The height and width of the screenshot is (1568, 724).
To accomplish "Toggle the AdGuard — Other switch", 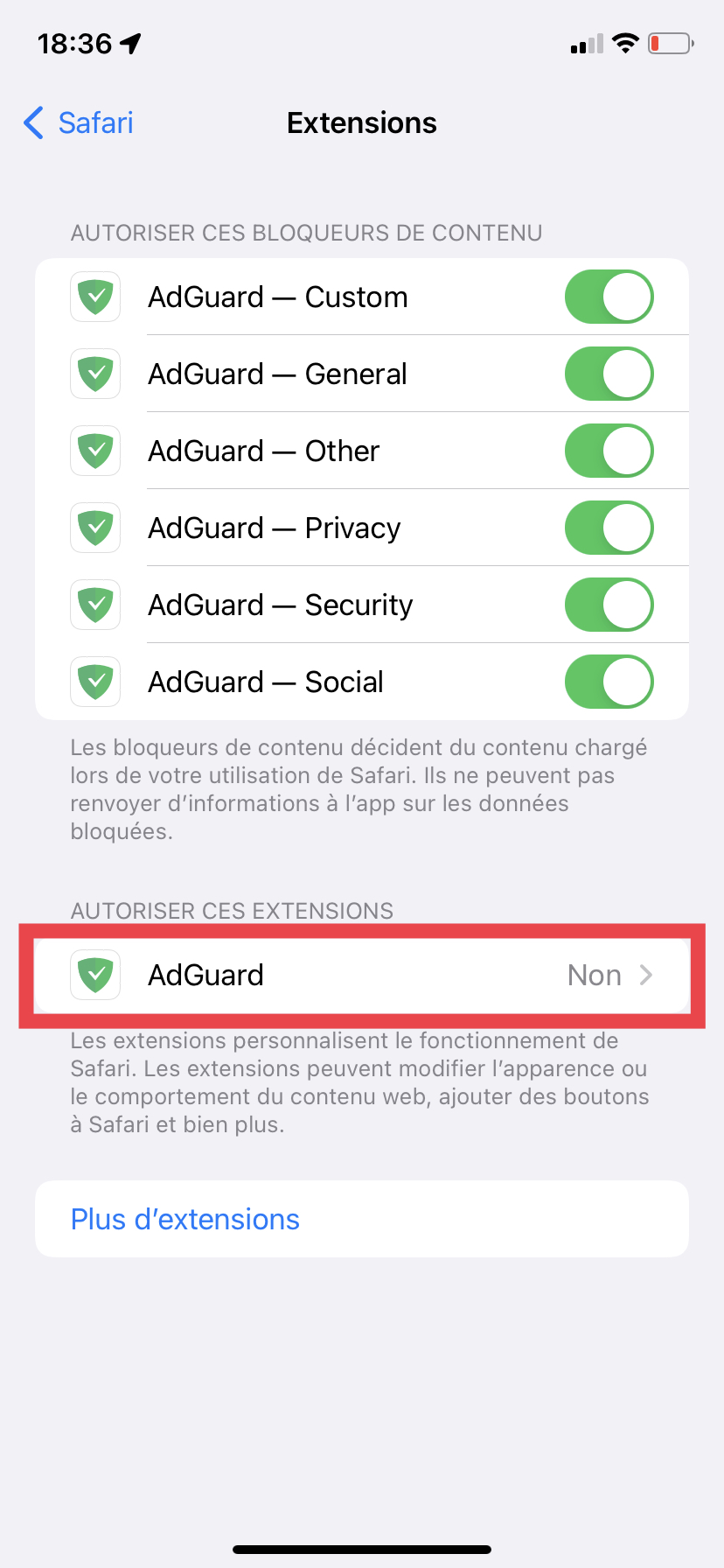I will click(609, 451).
